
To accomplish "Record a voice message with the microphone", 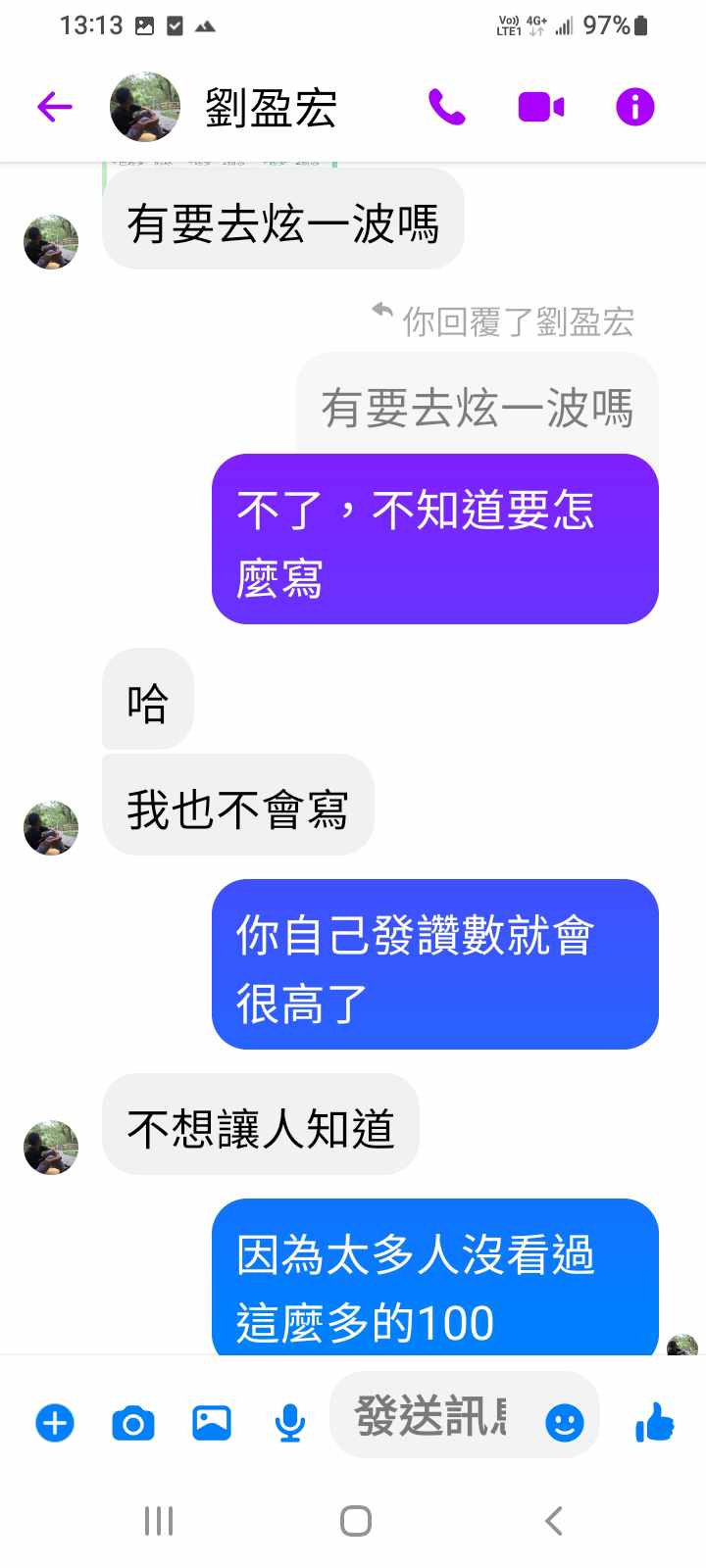I will 289,1422.
